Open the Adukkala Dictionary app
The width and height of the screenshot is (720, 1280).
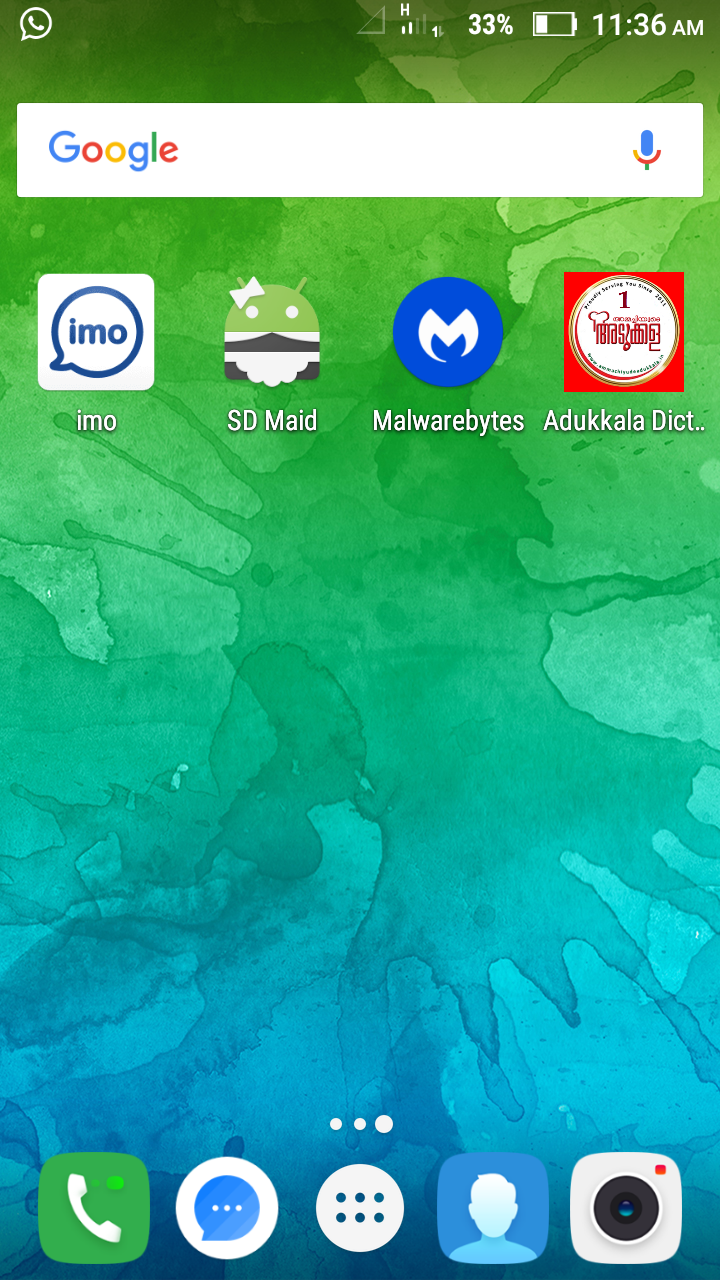point(624,333)
